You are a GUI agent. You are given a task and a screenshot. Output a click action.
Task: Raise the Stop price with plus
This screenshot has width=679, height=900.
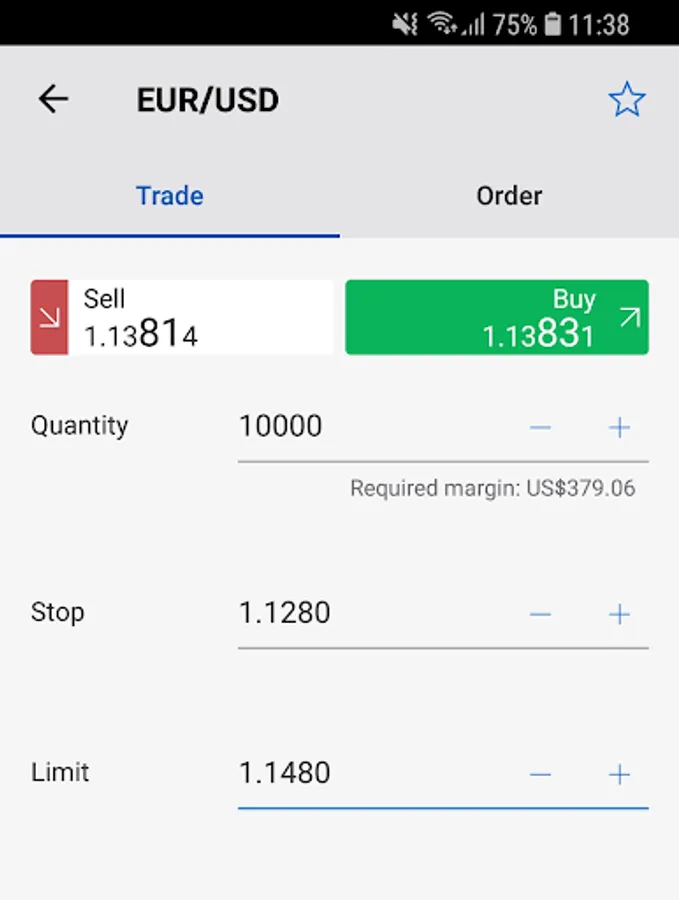click(620, 614)
